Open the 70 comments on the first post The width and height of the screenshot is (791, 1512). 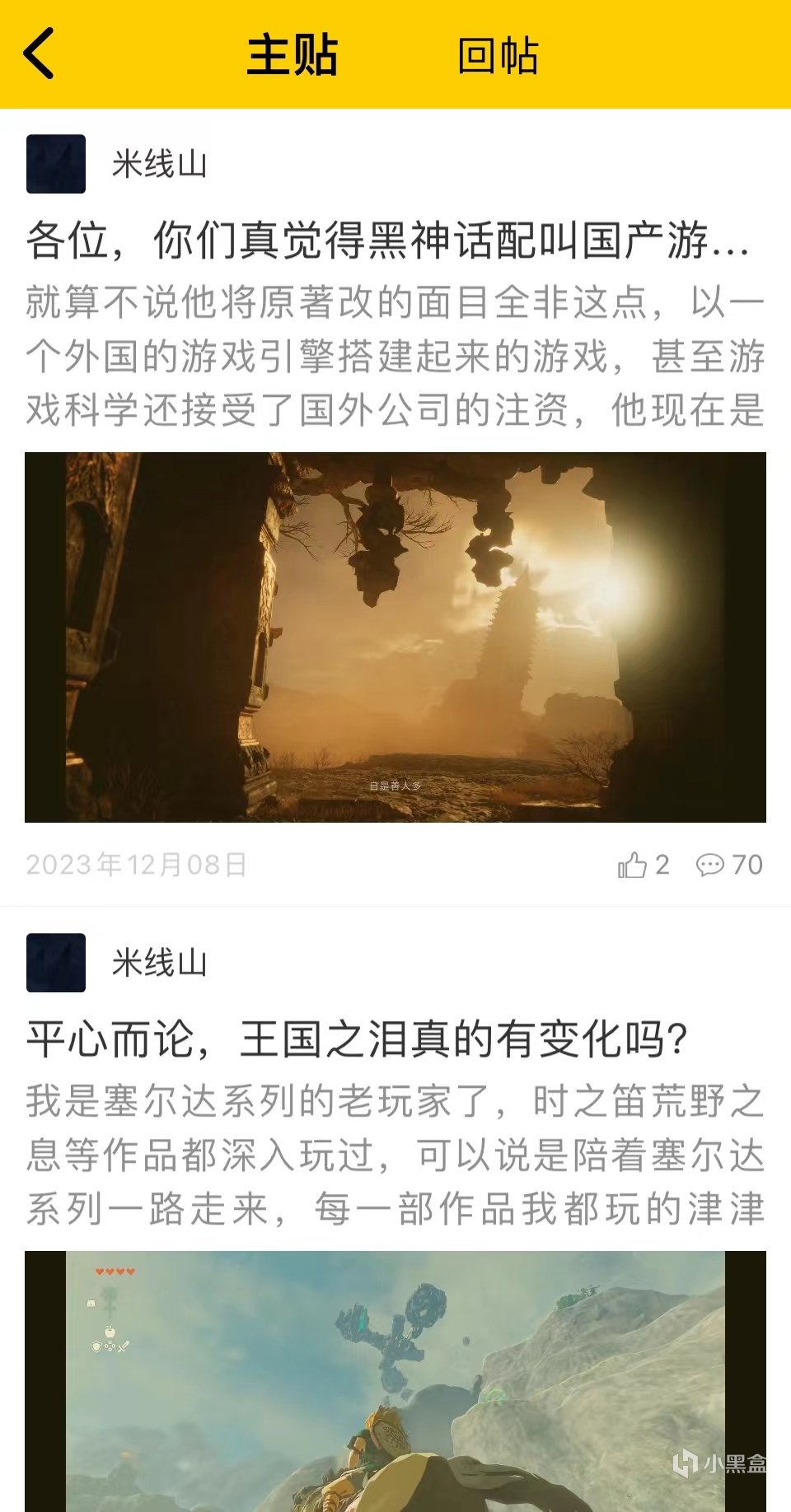pyautogui.click(x=730, y=865)
